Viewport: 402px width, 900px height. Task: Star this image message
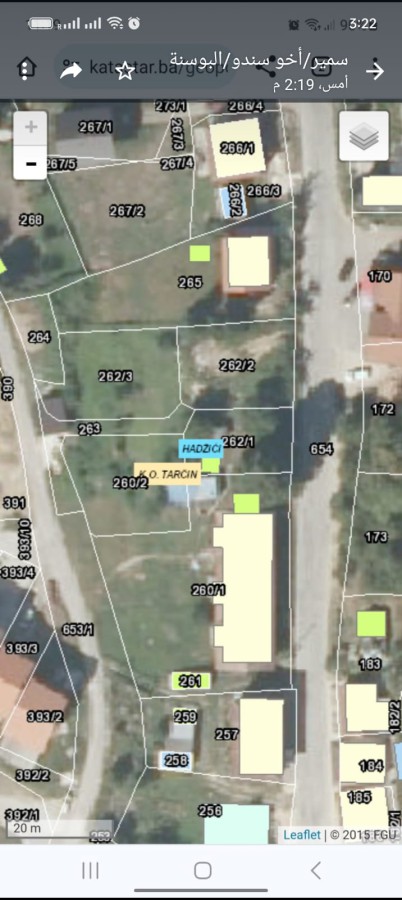[125, 71]
